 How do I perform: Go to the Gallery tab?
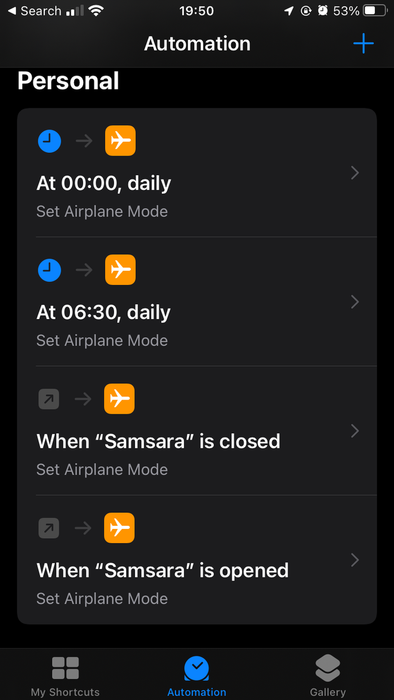[x=328, y=676]
